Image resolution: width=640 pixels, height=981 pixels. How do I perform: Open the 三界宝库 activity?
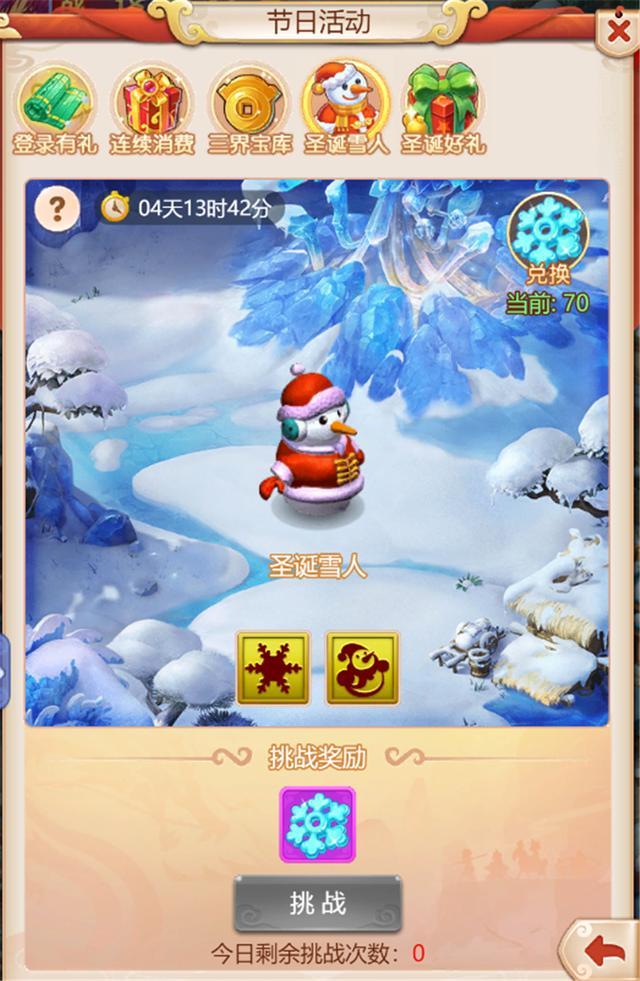coord(250,111)
